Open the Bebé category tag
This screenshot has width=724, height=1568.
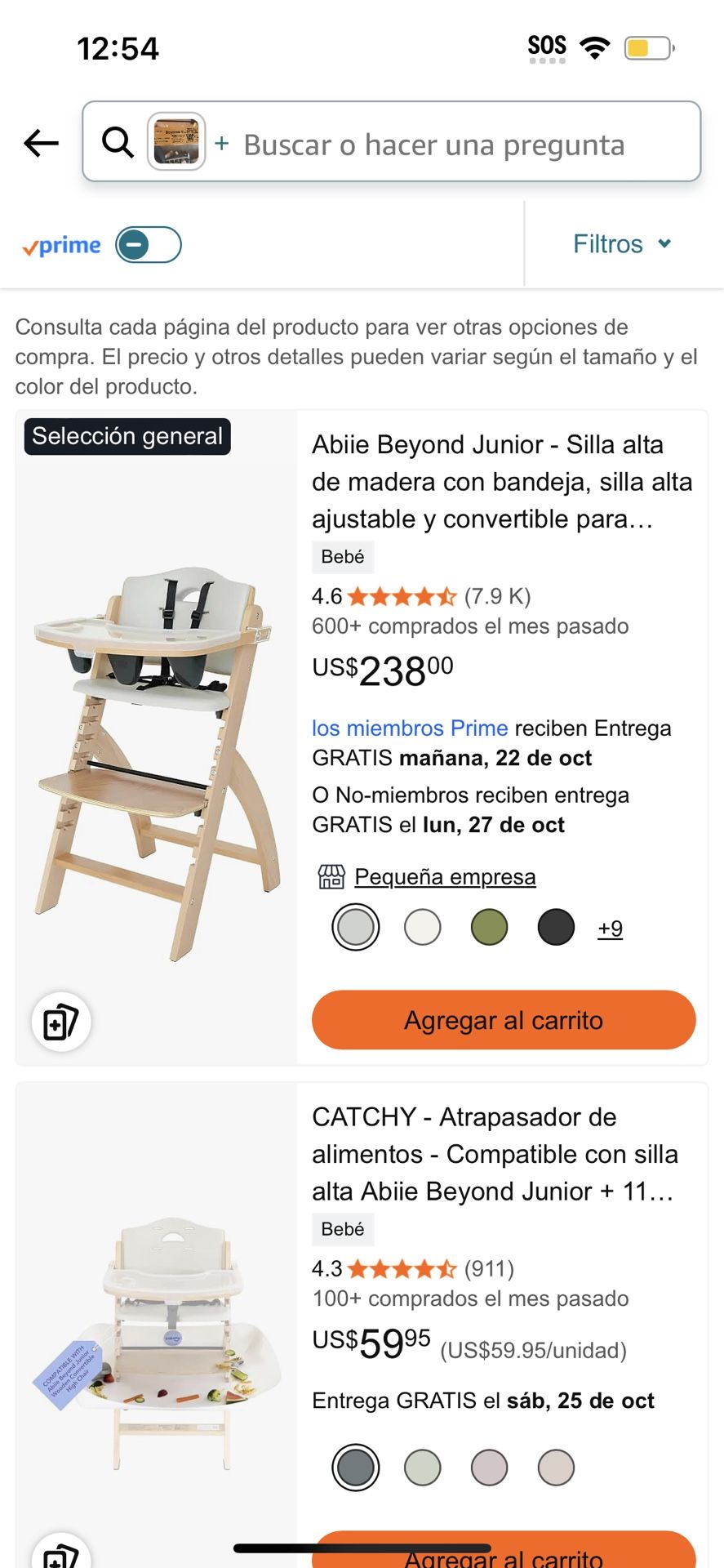pyautogui.click(x=343, y=557)
